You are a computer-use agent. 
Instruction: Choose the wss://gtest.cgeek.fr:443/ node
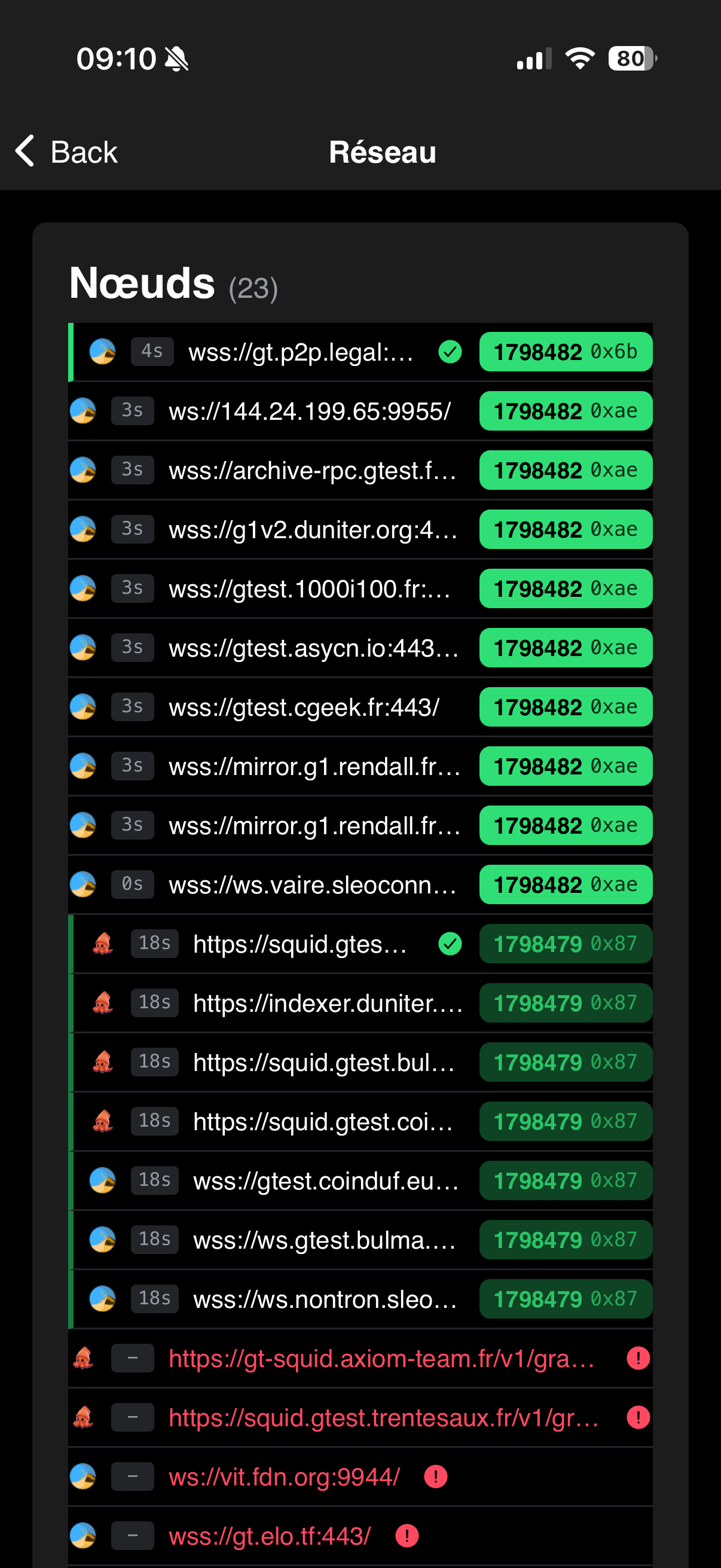pos(304,707)
